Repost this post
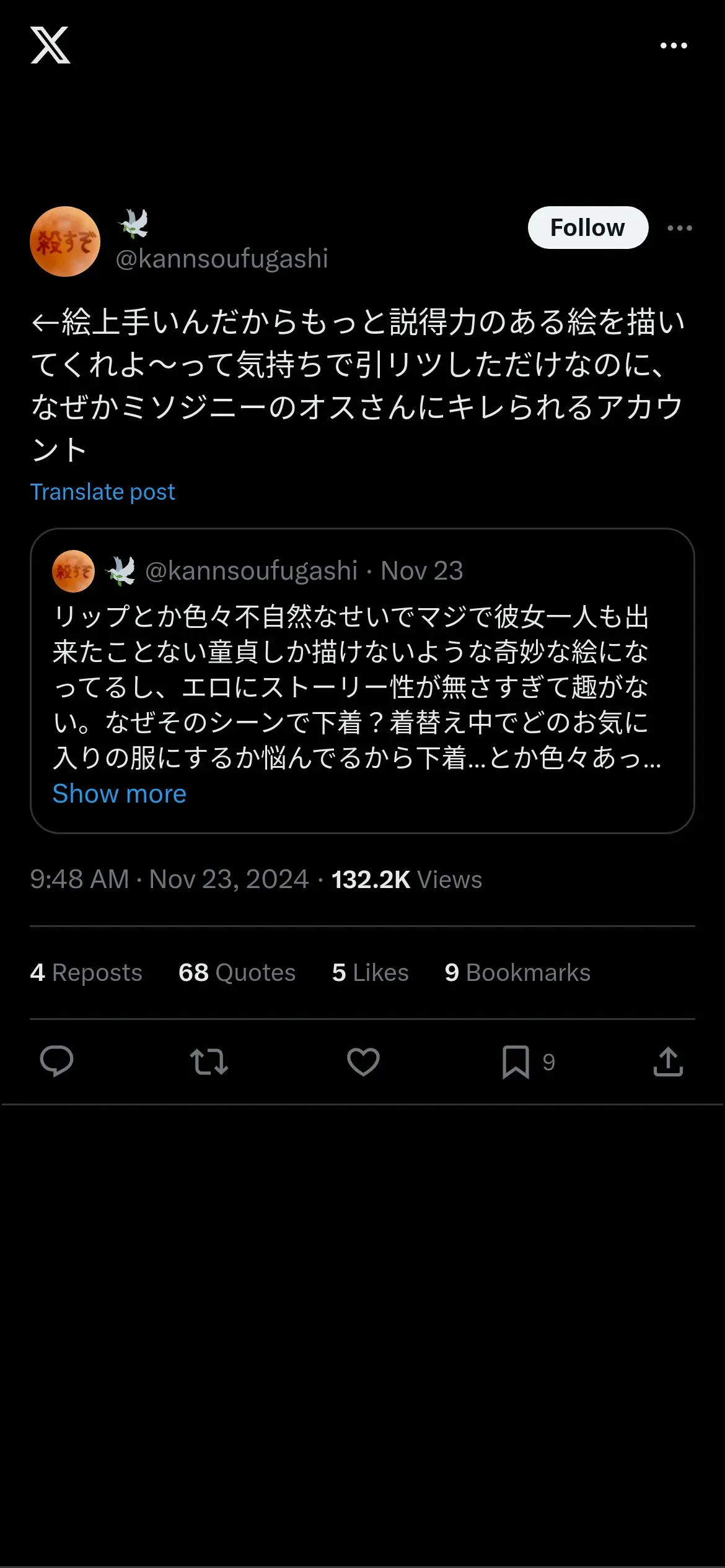The image size is (725, 1568). pos(209,1061)
